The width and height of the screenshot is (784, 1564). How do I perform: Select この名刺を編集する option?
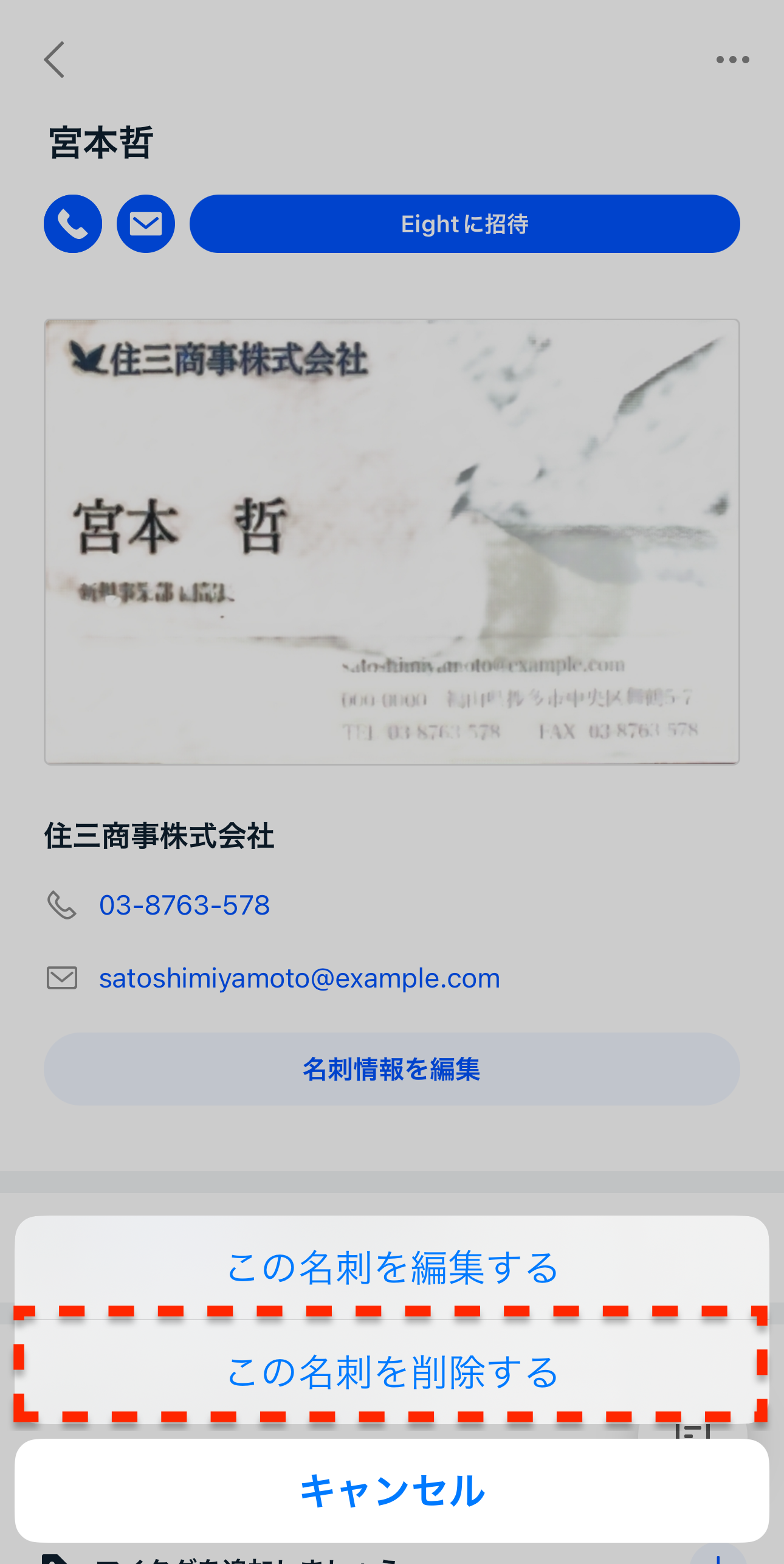tap(392, 1268)
